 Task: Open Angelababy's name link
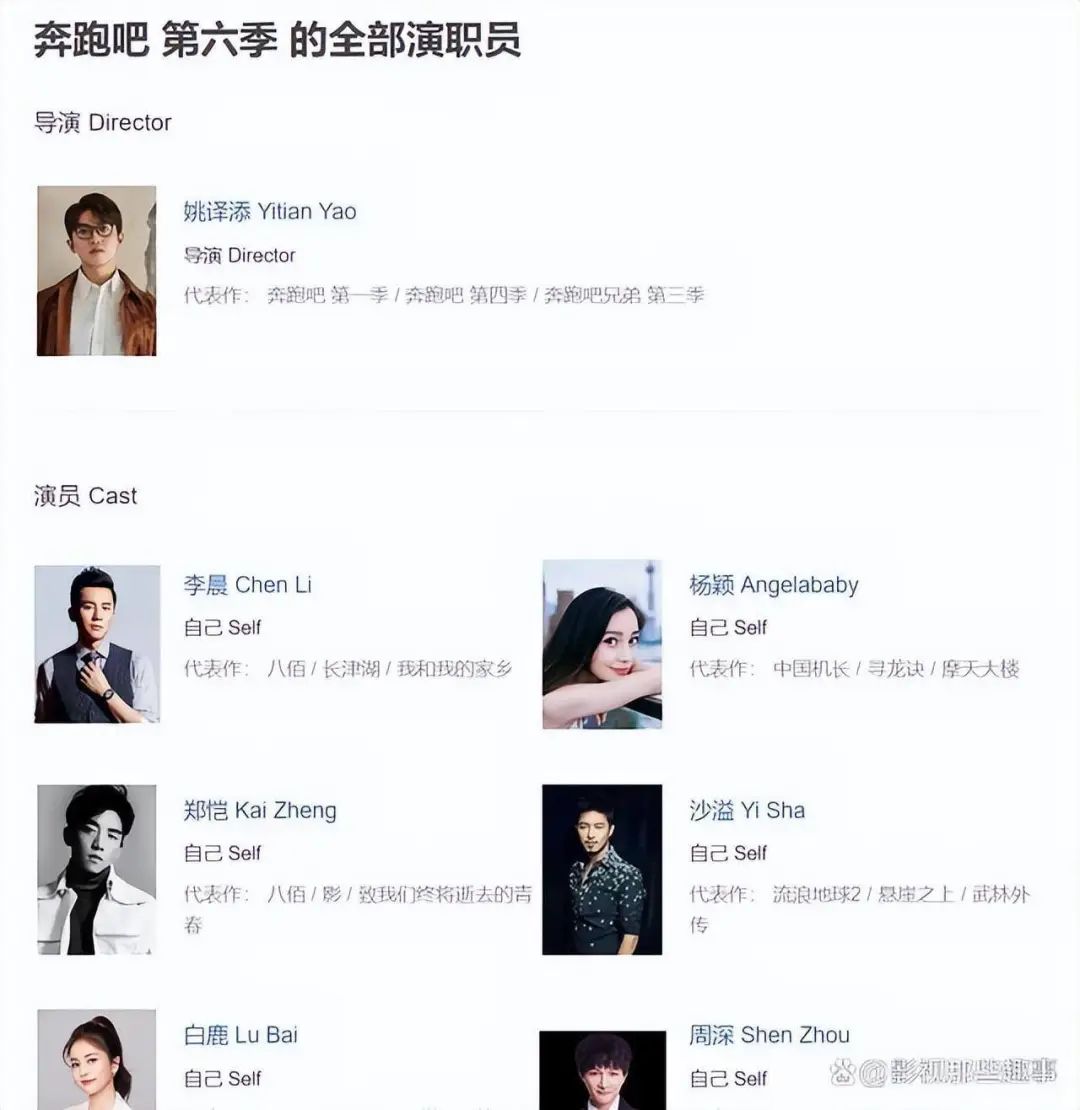pyautogui.click(x=773, y=585)
